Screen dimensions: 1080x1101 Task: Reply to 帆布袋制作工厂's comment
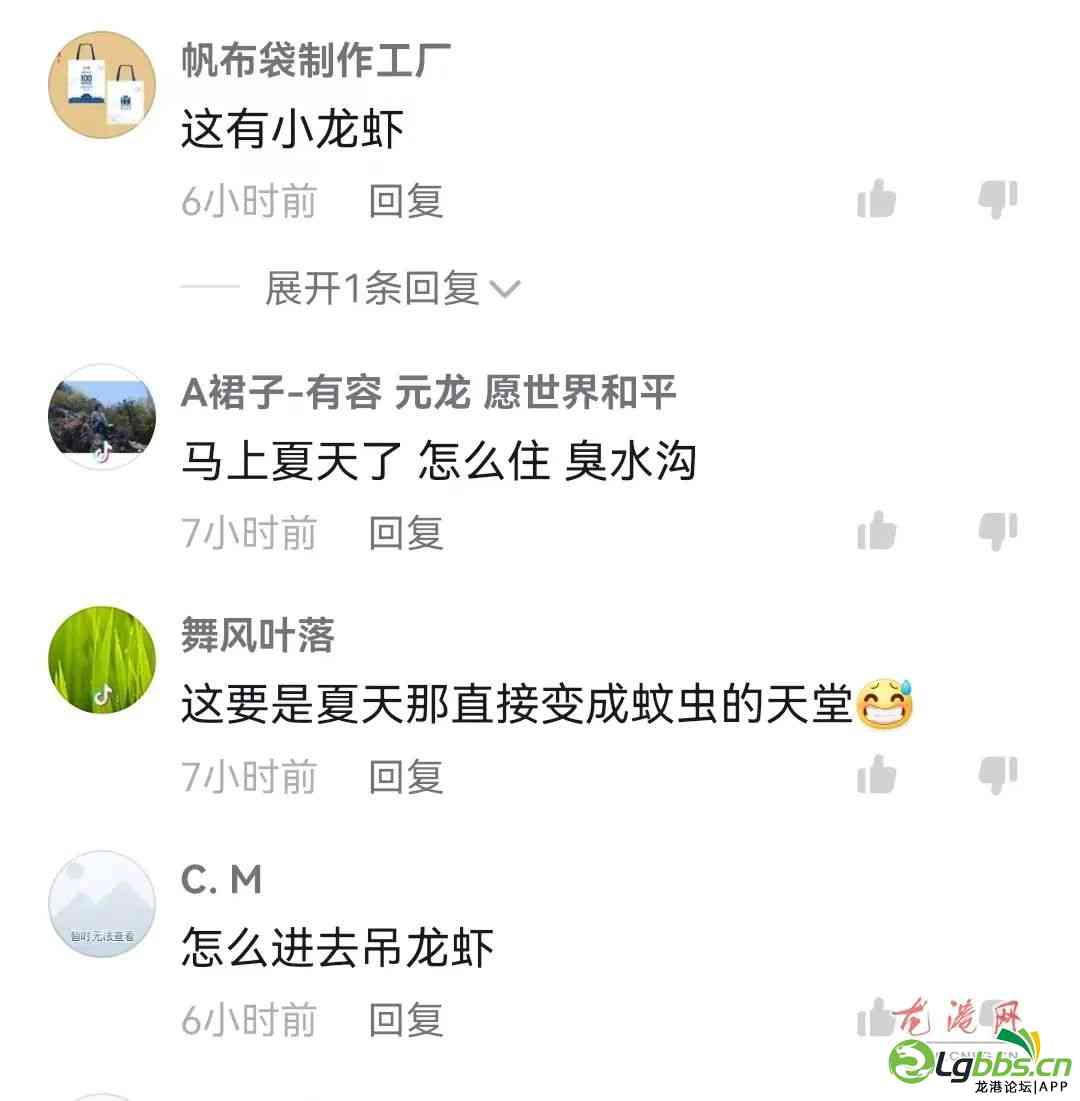[405, 201]
